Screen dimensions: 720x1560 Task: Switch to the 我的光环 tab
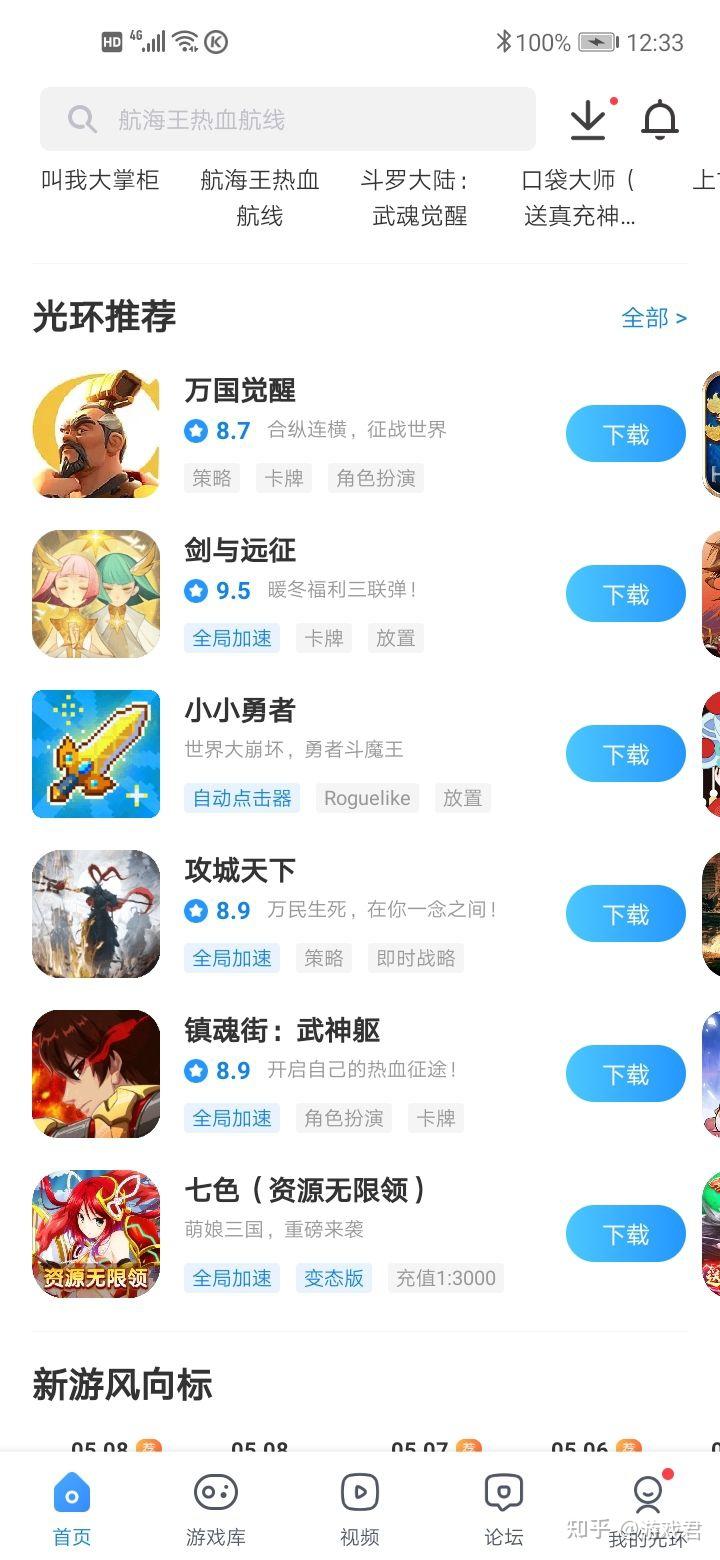[648, 1509]
